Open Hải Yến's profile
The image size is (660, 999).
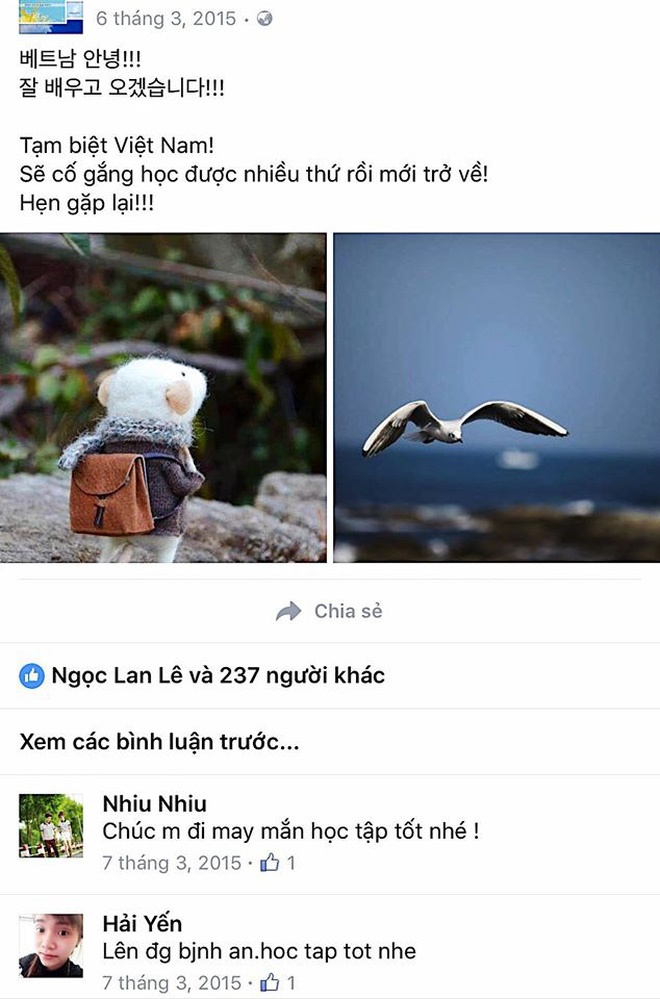[x=142, y=923]
